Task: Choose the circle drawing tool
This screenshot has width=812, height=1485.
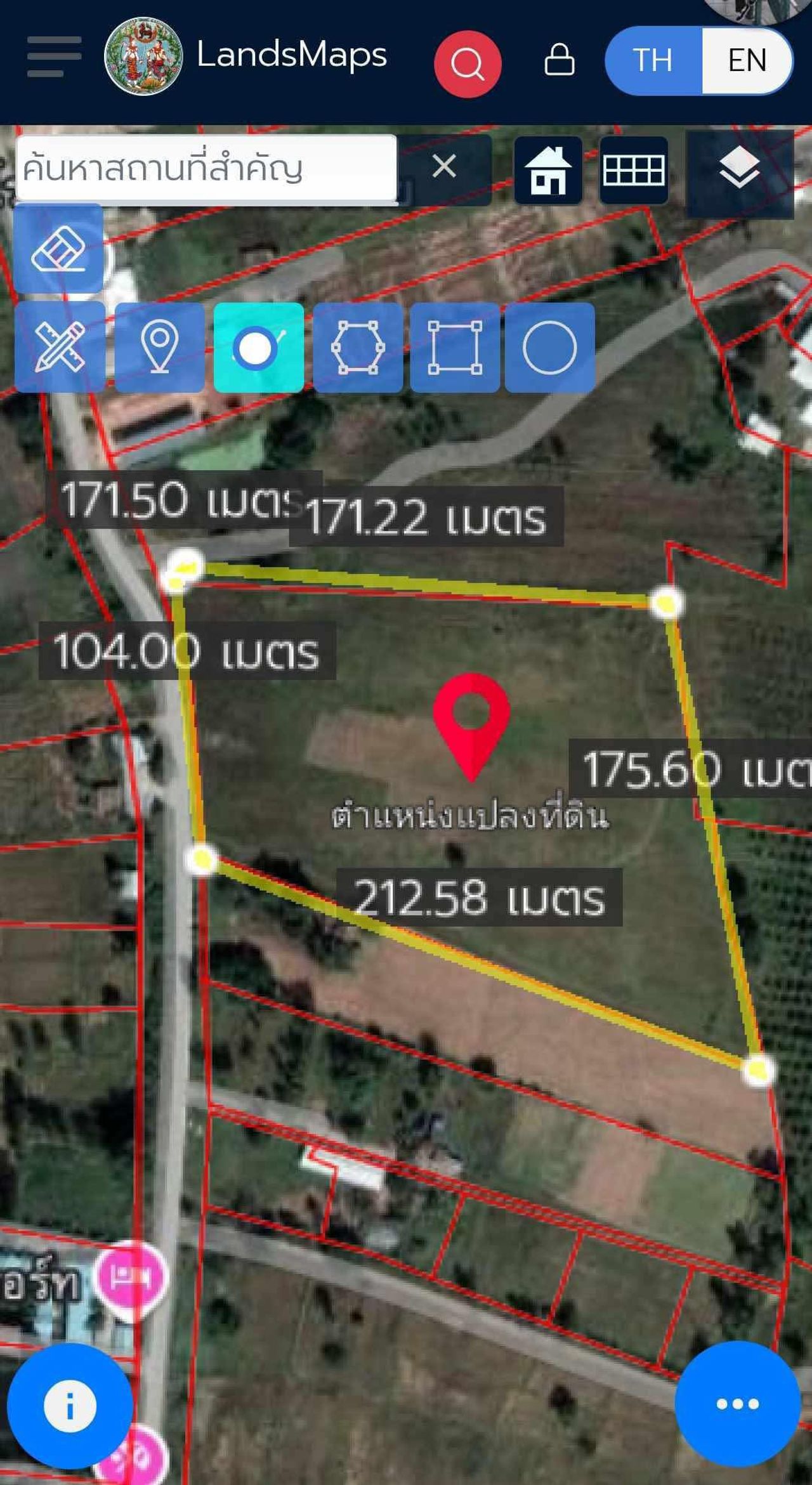Action: pos(549,347)
